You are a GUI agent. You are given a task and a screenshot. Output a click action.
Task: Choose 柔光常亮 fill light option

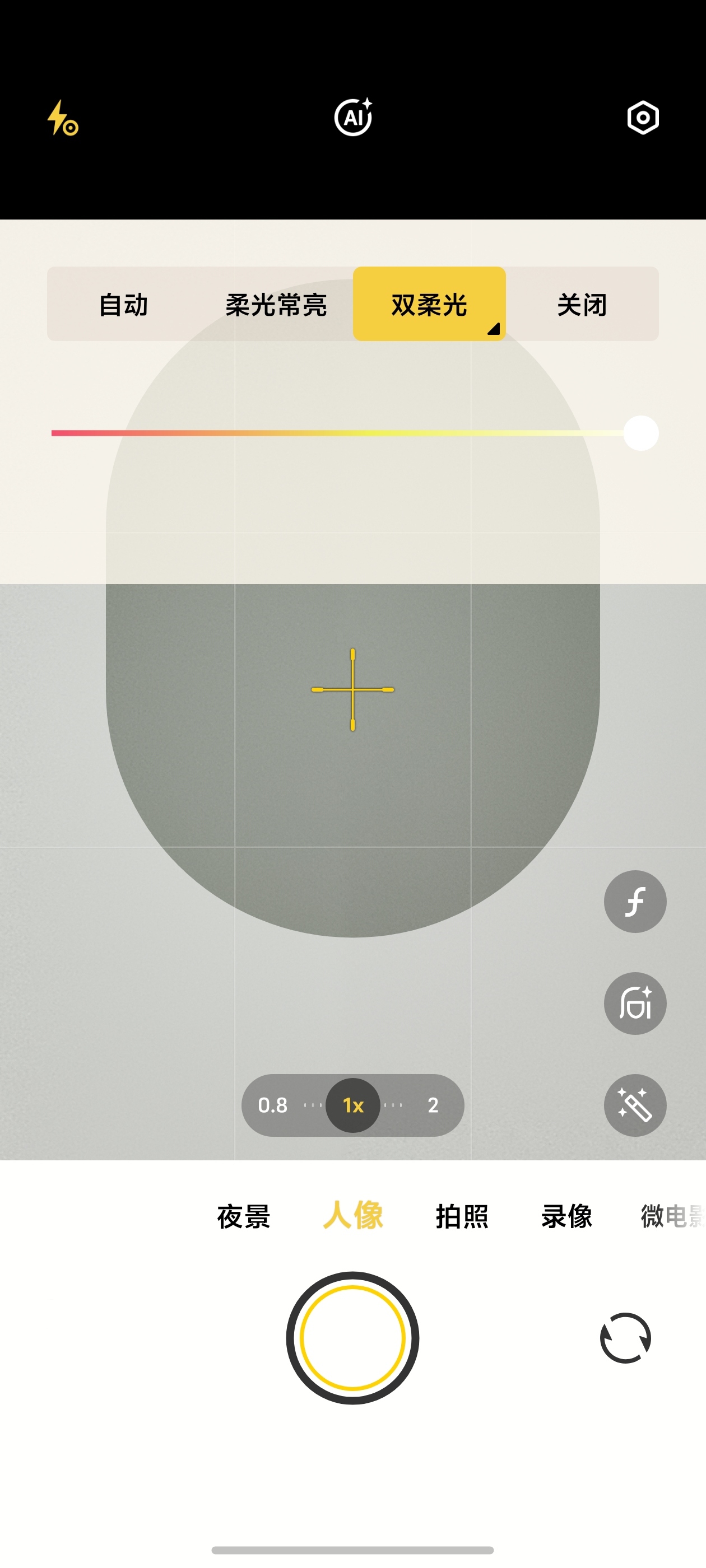[x=276, y=304]
